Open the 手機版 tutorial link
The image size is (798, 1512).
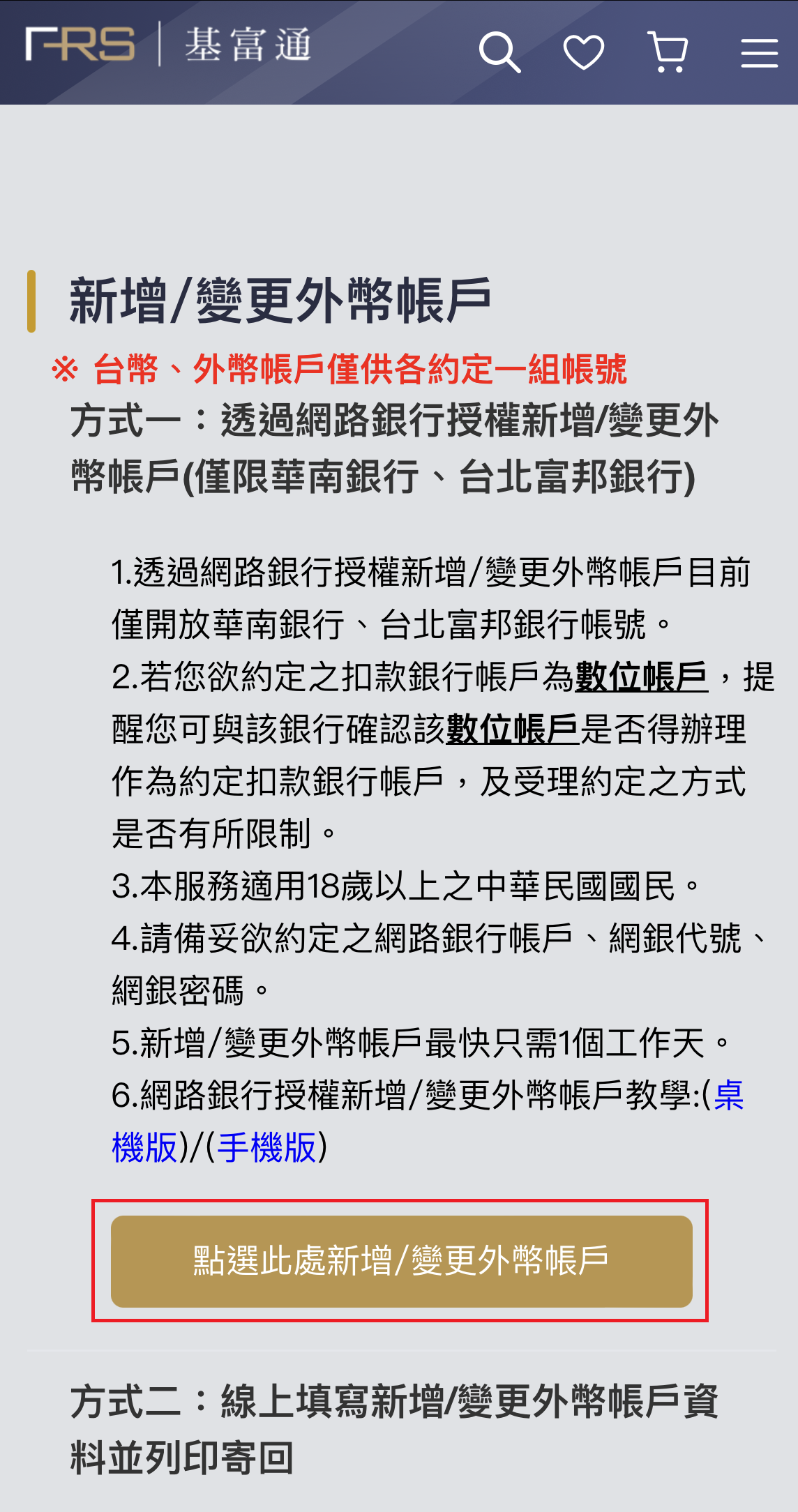click(x=267, y=1148)
